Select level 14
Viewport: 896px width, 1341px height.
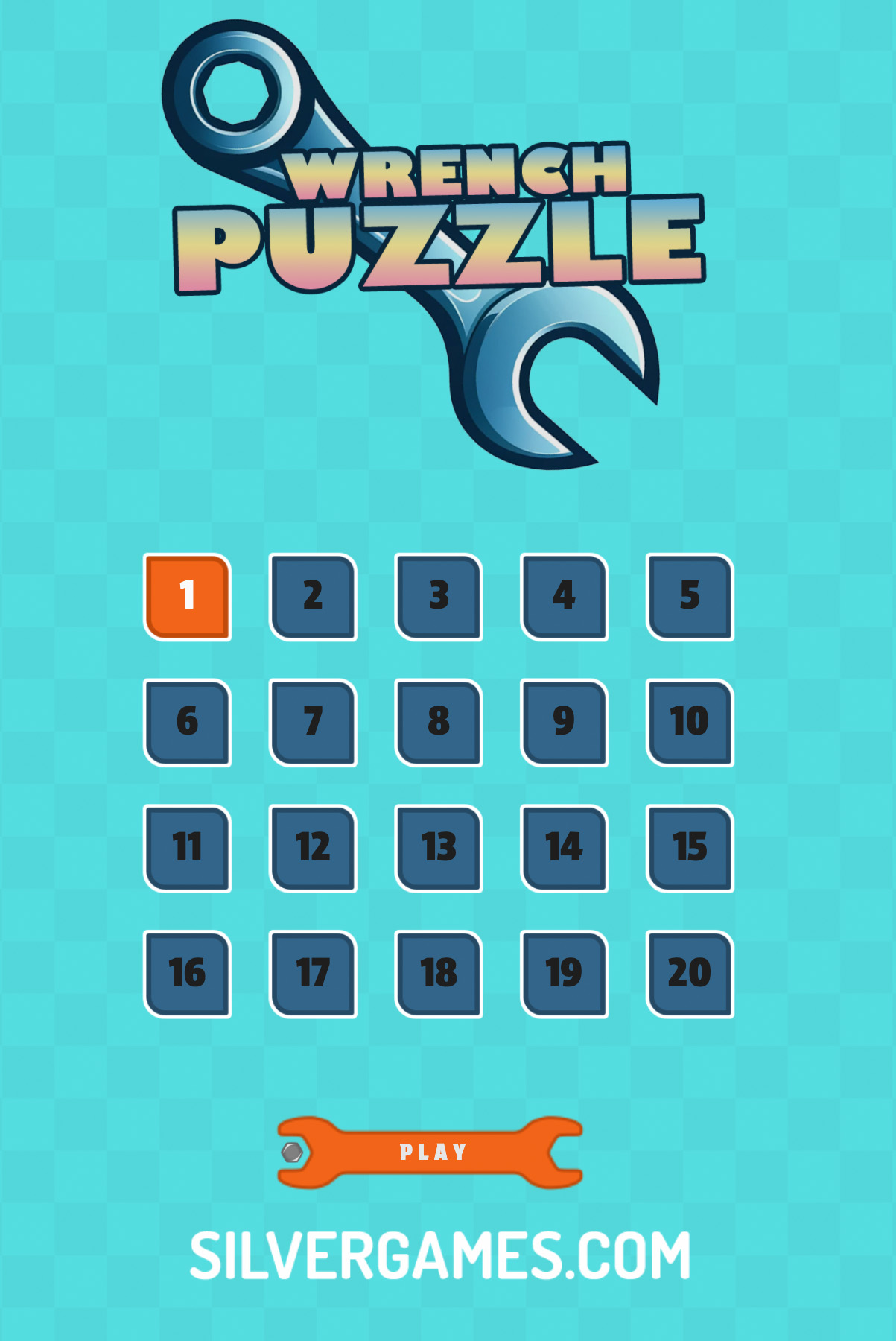click(564, 849)
